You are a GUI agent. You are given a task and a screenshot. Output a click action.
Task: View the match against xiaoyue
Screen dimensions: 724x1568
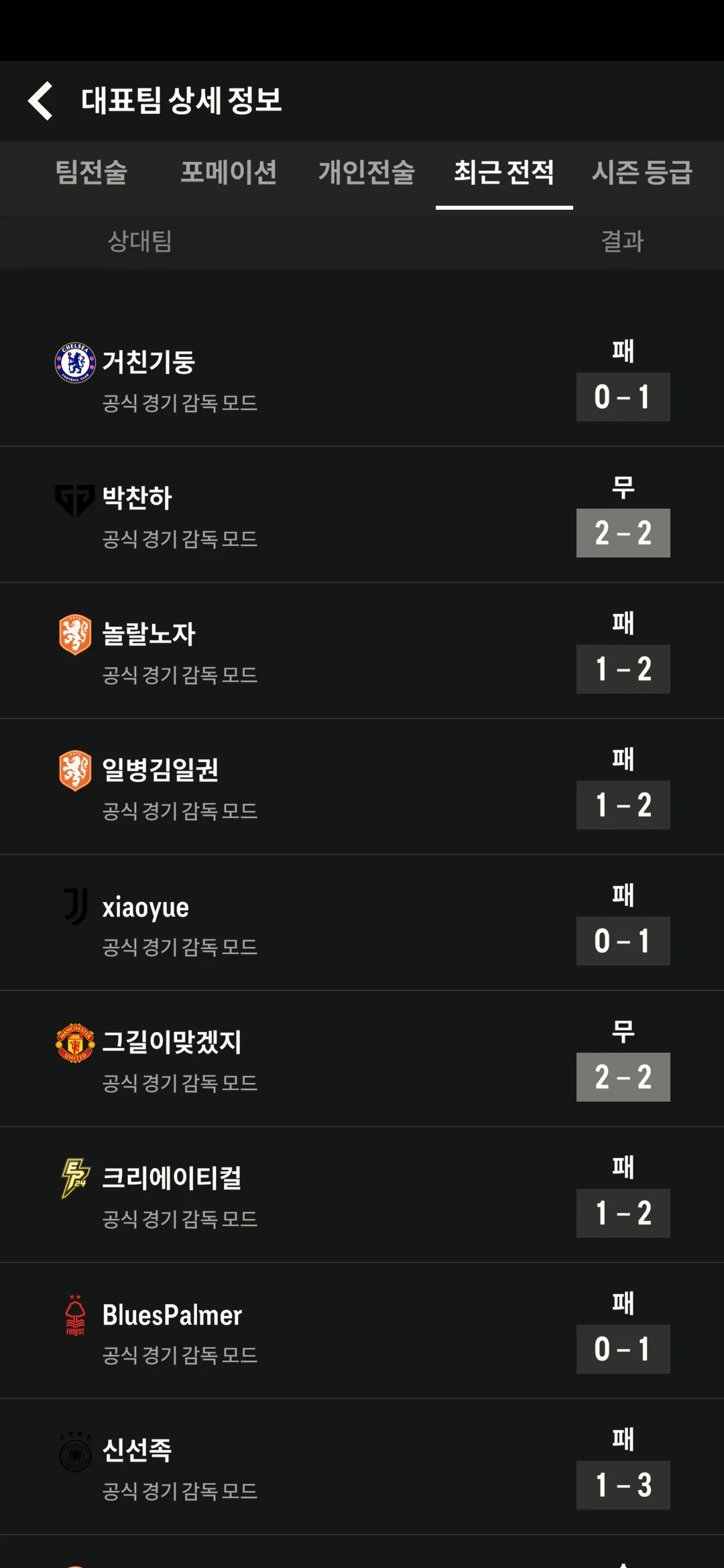click(362, 923)
